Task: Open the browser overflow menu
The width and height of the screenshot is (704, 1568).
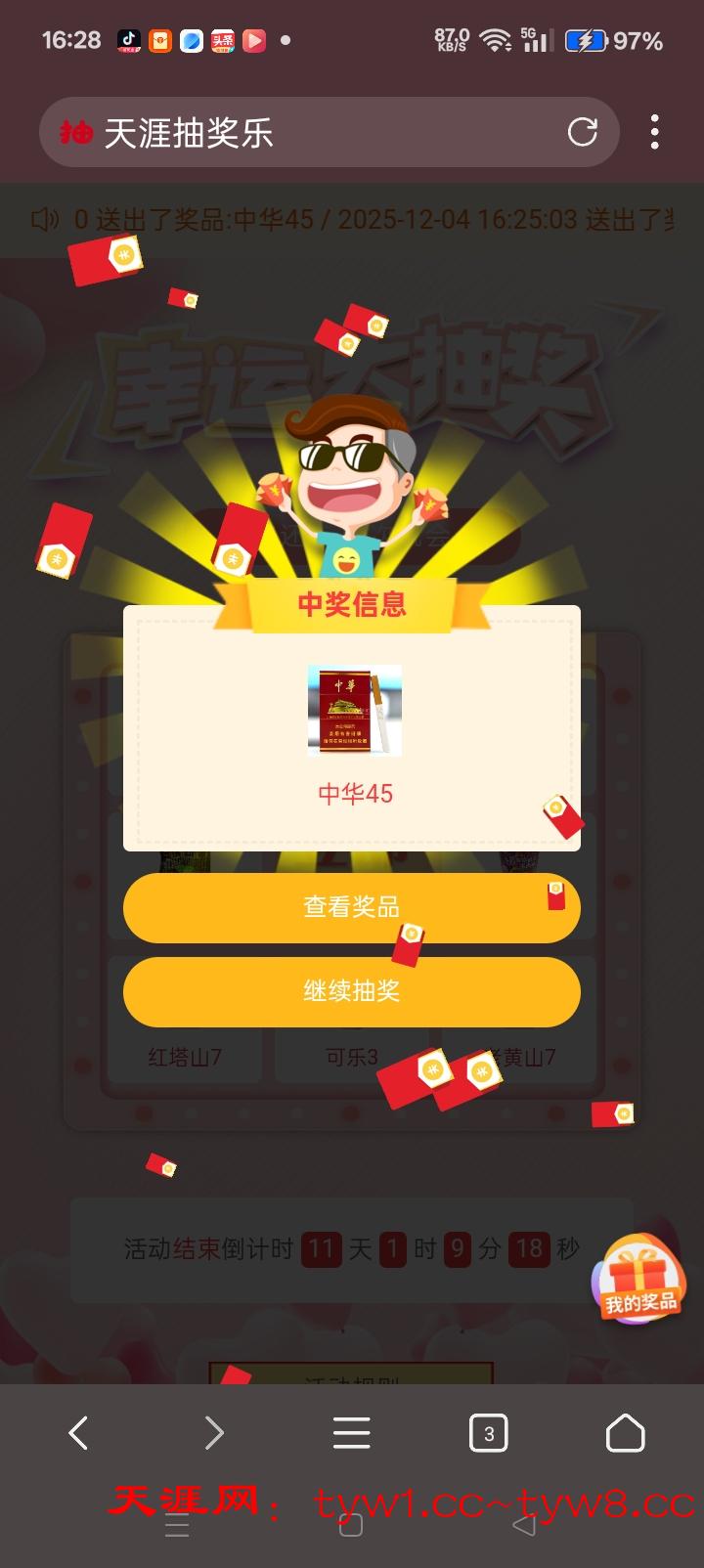Action: (x=654, y=132)
